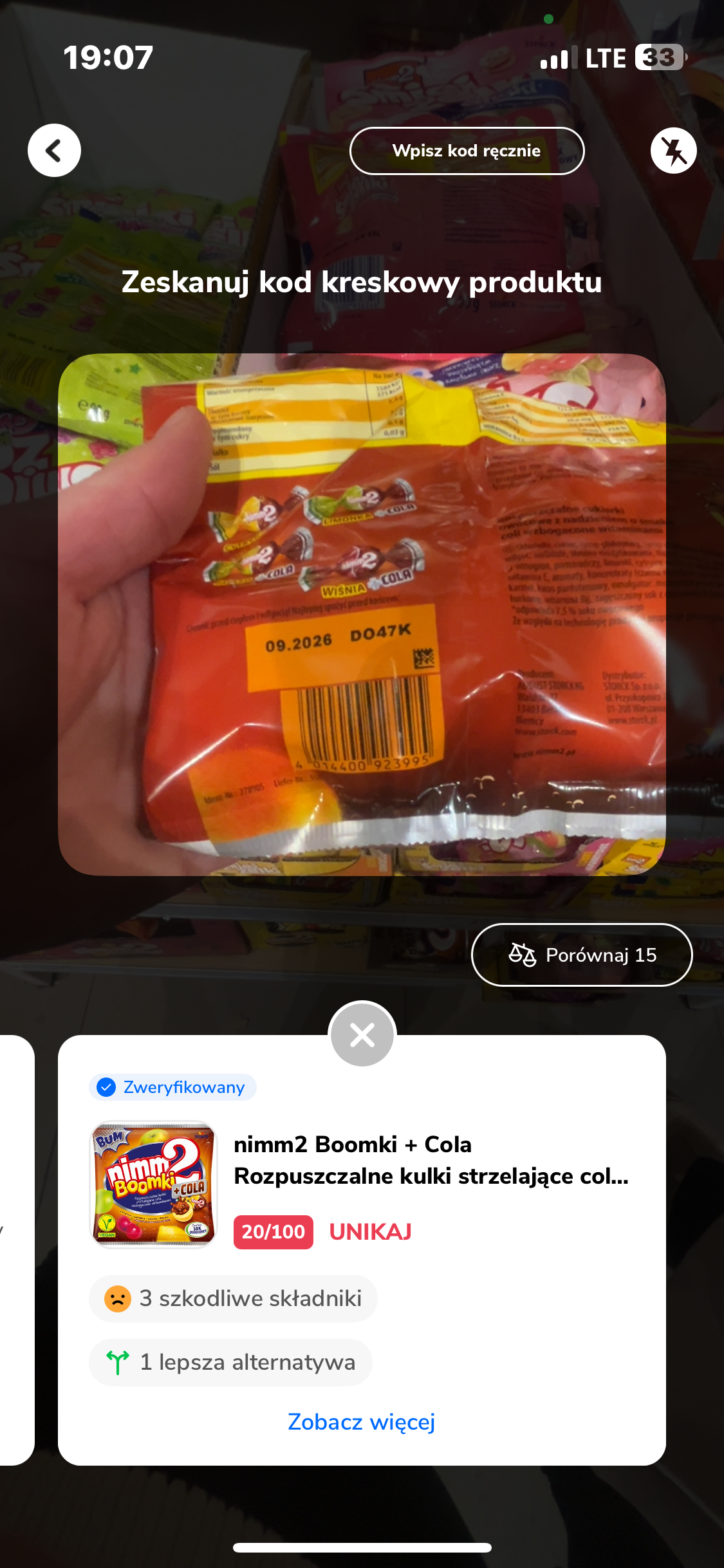Tap the 'Zobacz więcej' link
Screen dimensions: 724x1568
pos(362,1421)
